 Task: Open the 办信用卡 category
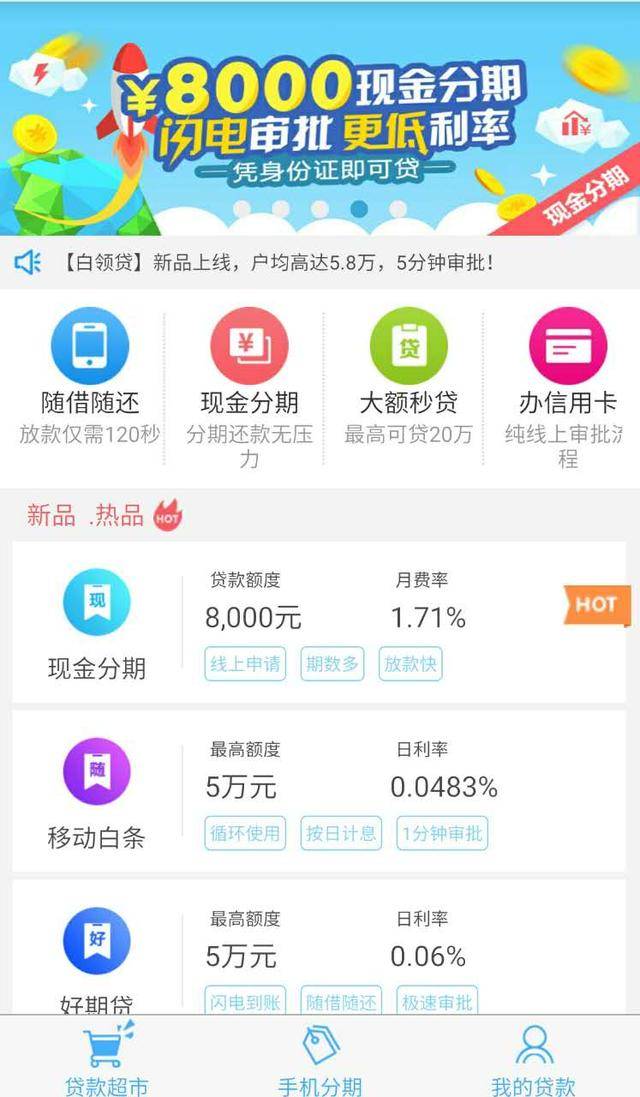coord(567,387)
